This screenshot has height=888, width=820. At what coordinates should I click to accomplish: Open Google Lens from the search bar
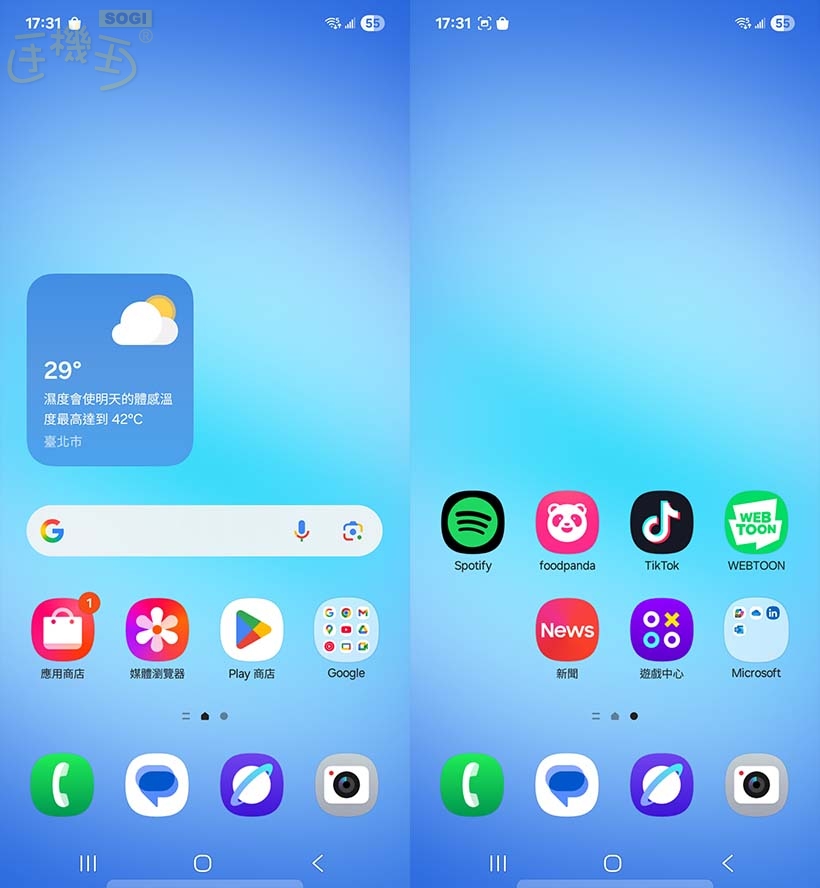[352, 531]
